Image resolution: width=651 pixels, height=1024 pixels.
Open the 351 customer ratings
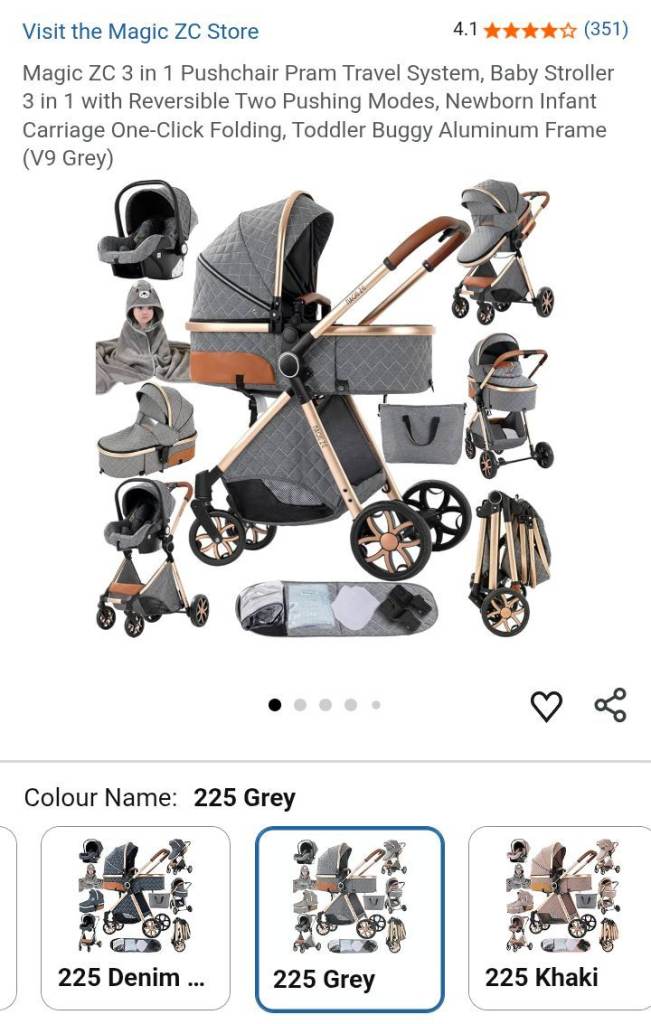point(605,29)
